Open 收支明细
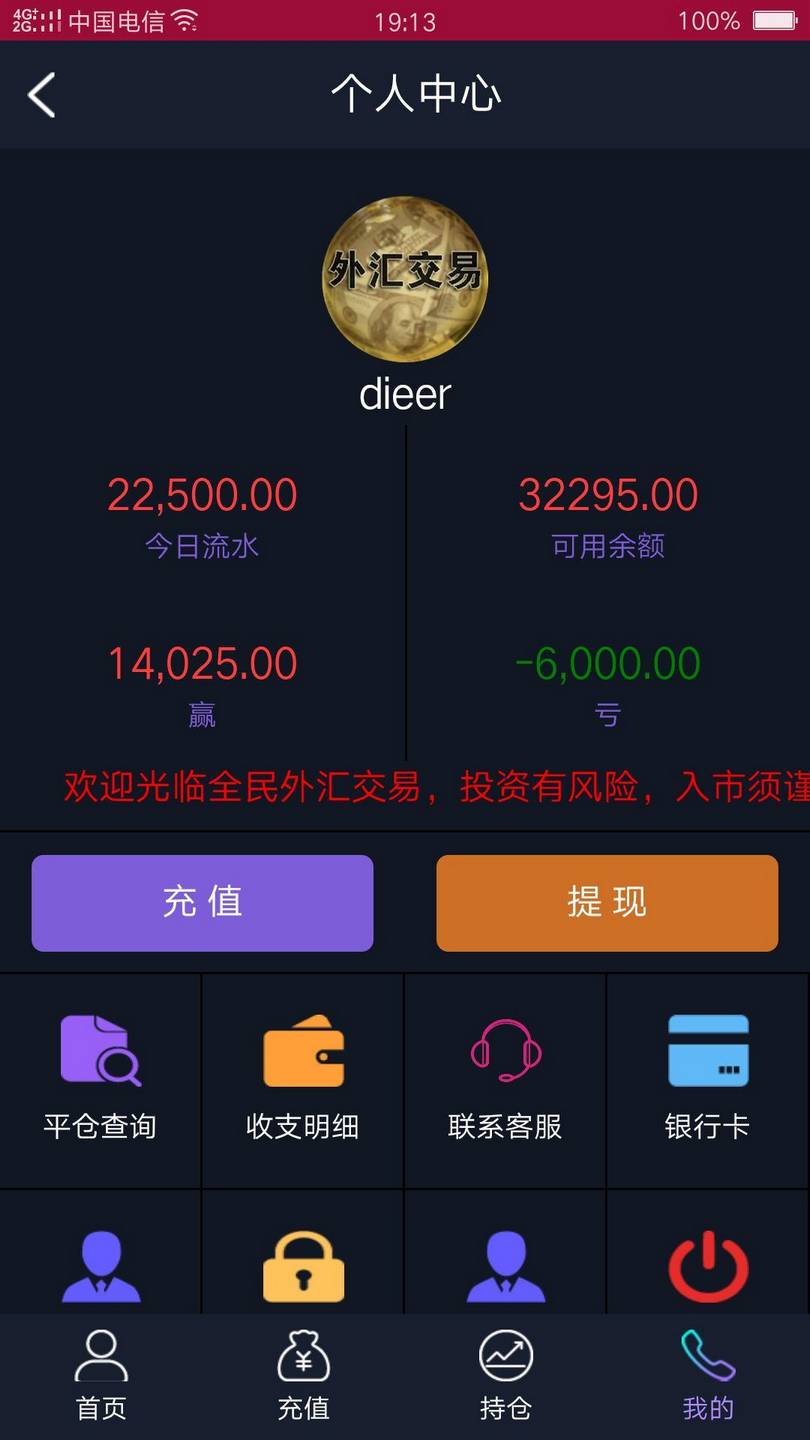Image resolution: width=810 pixels, height=1440 pixels. pos(303,1081)
